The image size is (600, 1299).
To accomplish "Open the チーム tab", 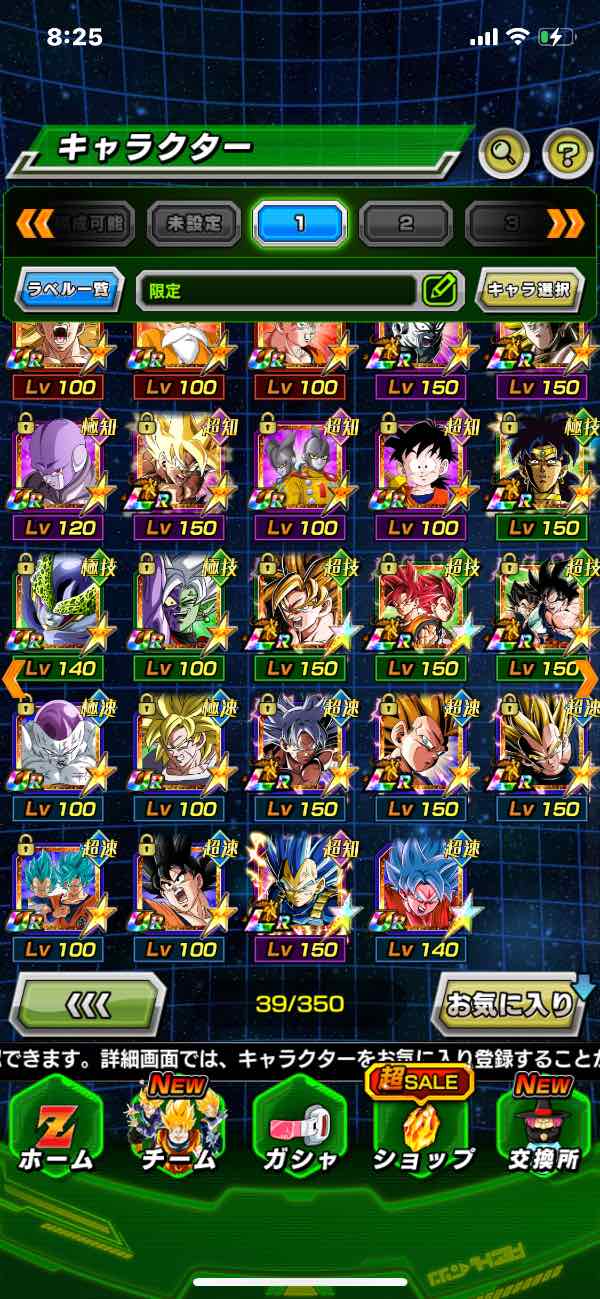I will [178, 1130].
